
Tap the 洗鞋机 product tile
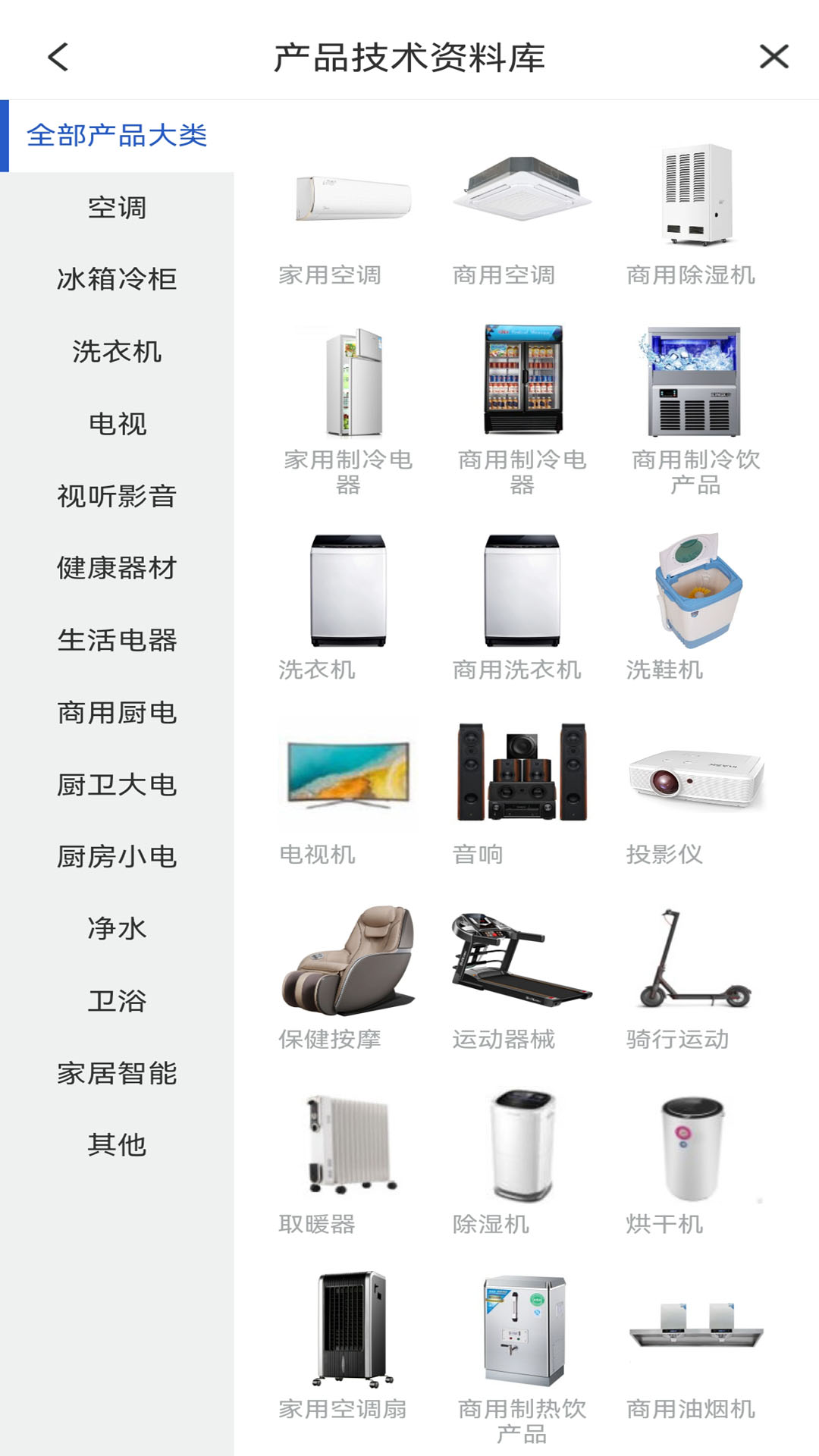695,607
